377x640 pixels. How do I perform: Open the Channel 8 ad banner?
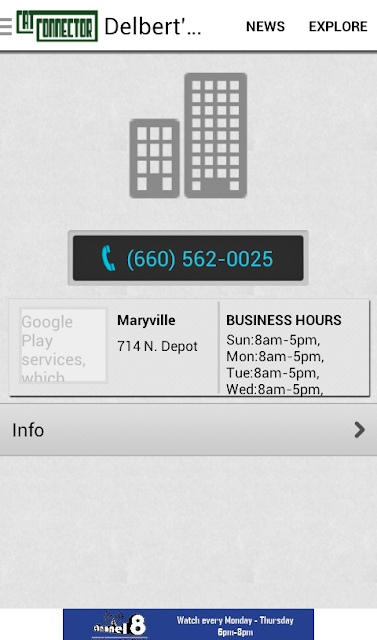click(188, 624)
